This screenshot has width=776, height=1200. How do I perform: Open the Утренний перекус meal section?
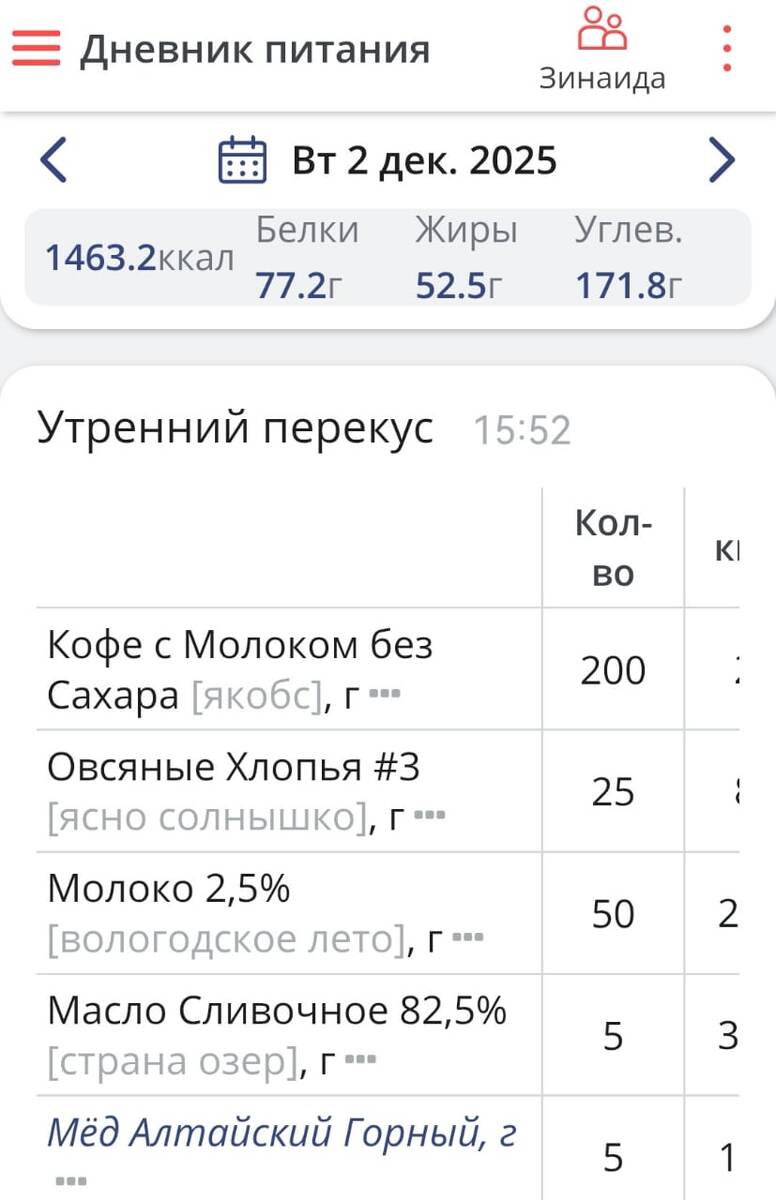pos(234,428)
